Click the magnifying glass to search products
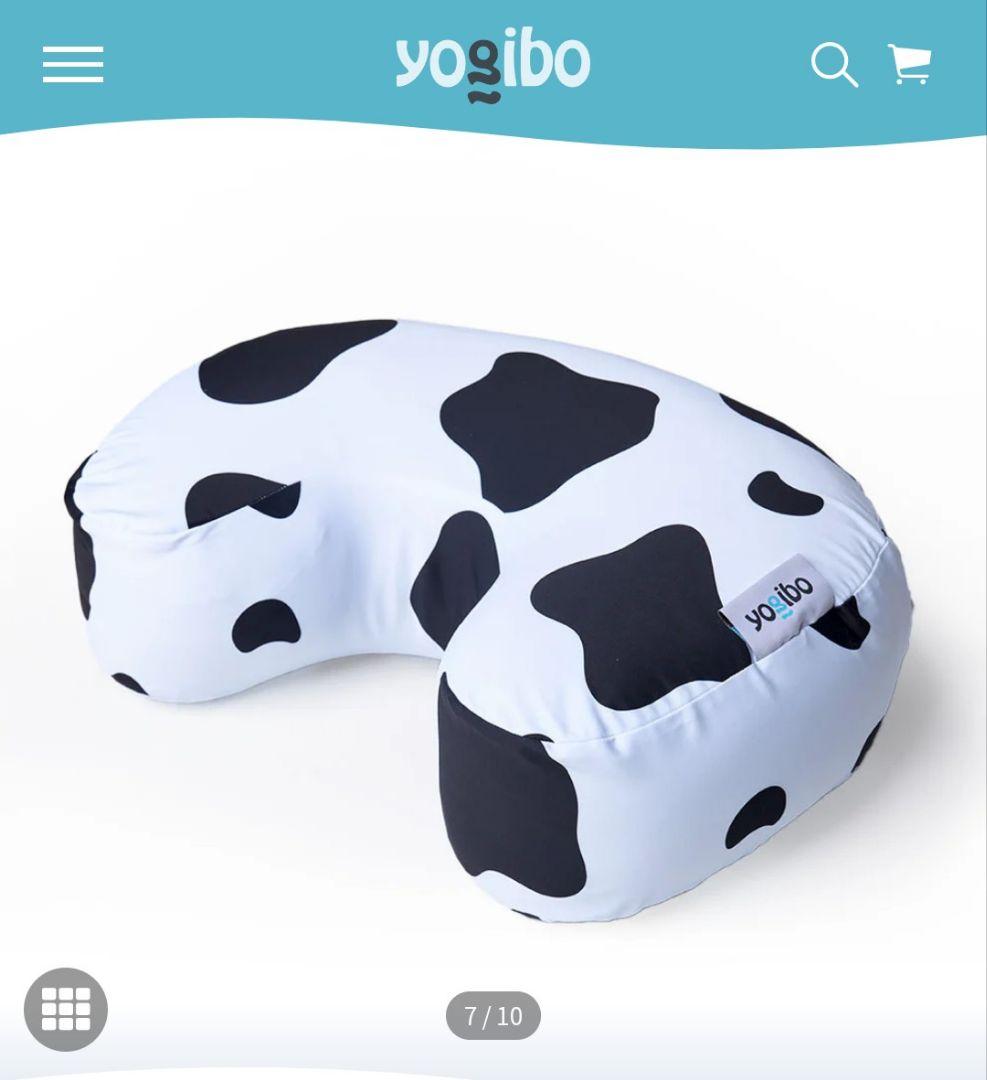 [833, 66]
